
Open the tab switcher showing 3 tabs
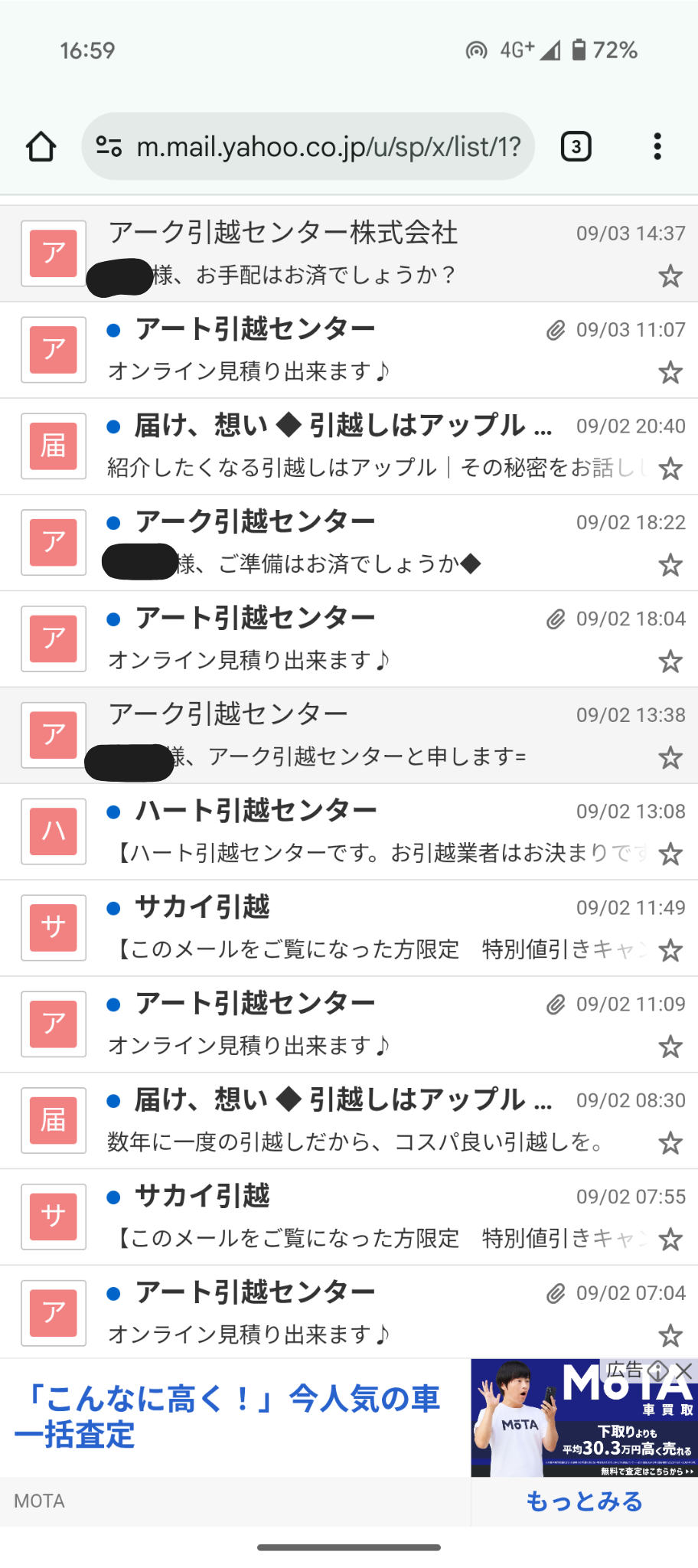[576, 146]
